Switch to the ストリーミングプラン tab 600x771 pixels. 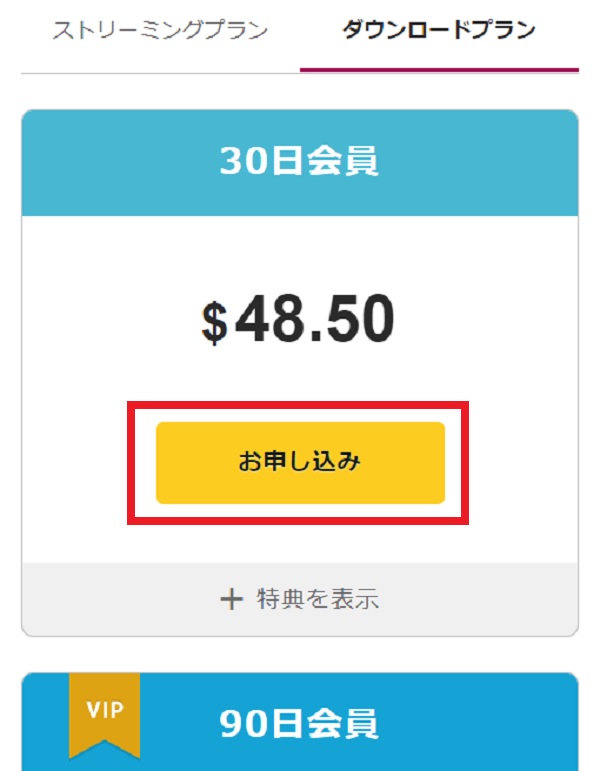point(160,30)
